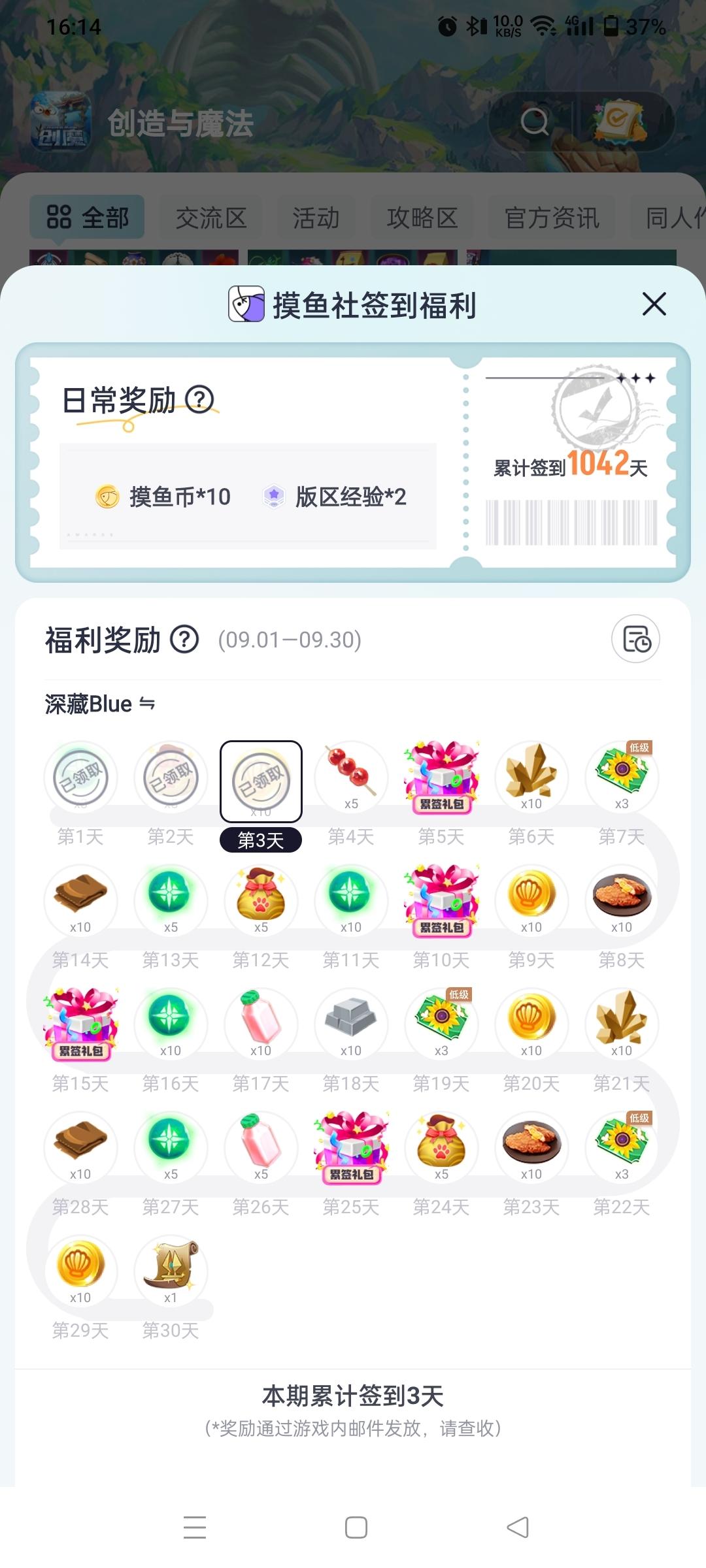The height and width of the screenshot is (1568, 706).
Task: Open the 第15天 累签礼包 gift box
Action: [80, 1024]
